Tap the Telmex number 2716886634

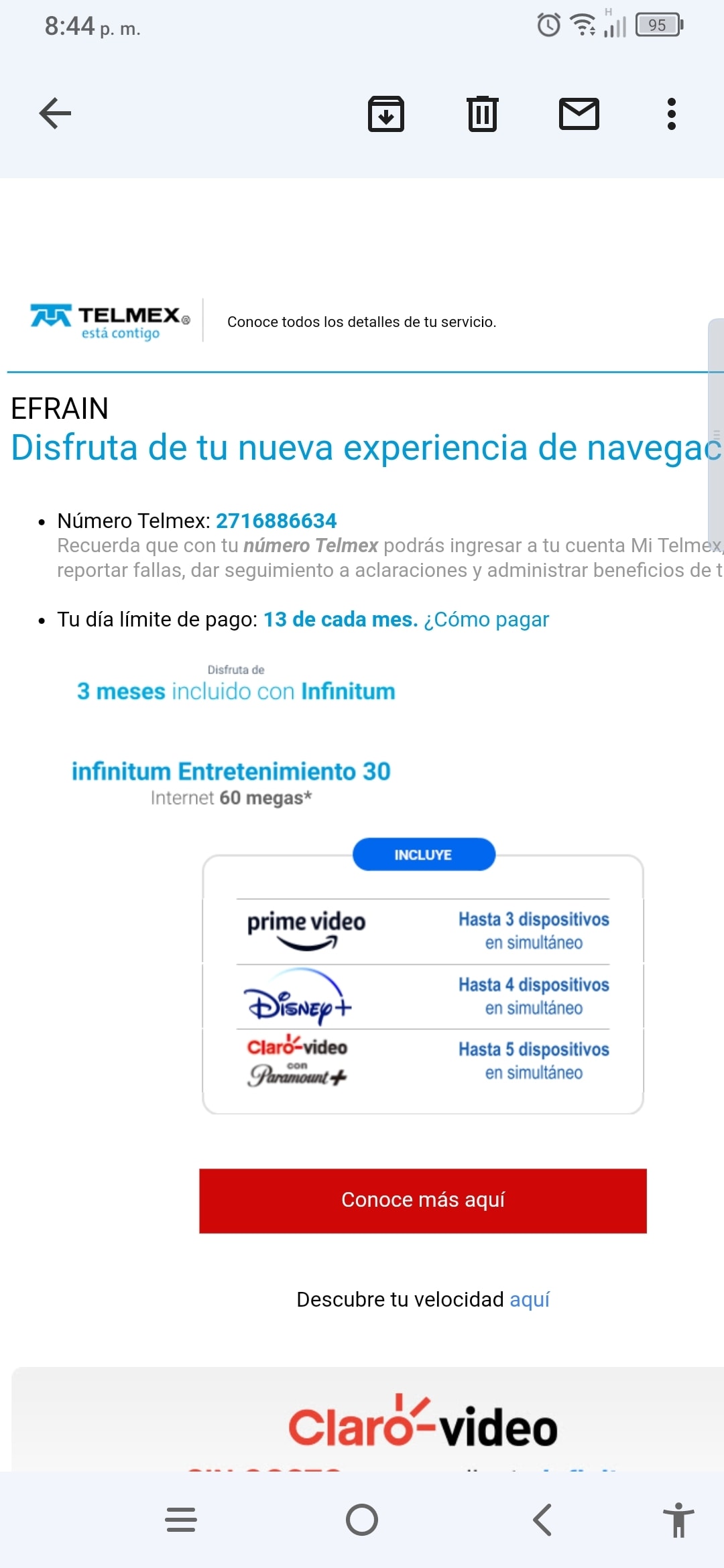coord(276,521)
